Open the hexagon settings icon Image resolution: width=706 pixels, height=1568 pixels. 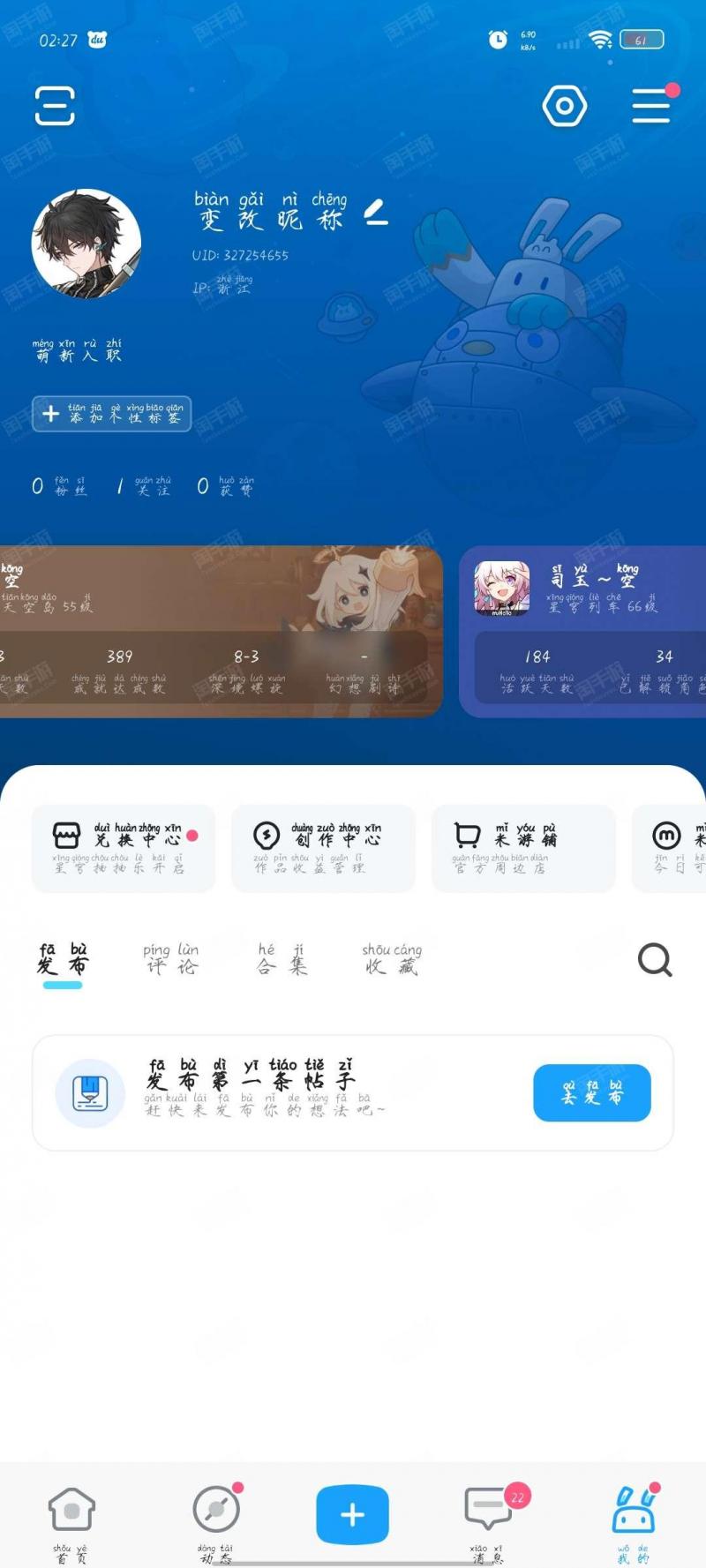coord(565,107)
